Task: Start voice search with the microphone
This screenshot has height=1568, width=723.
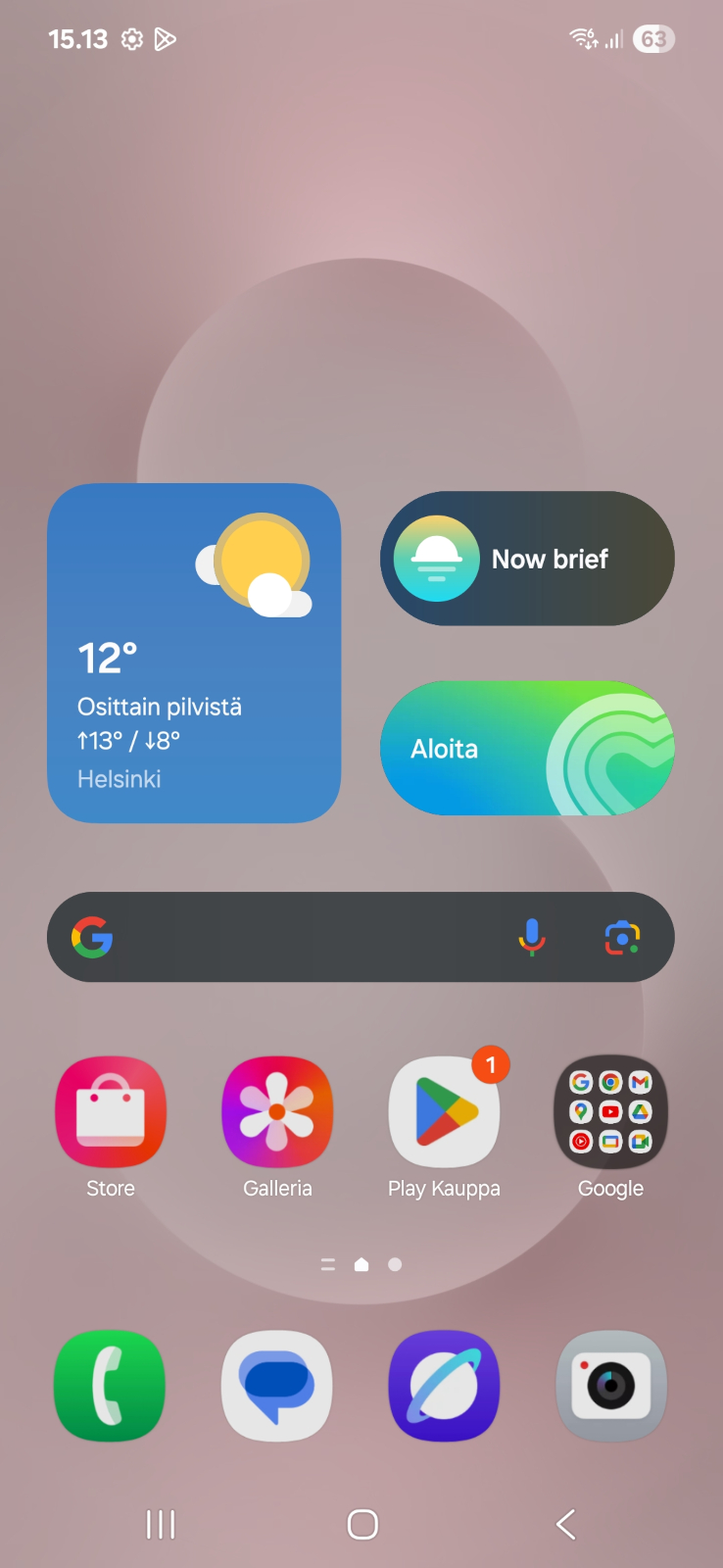Action: point(531,938)
